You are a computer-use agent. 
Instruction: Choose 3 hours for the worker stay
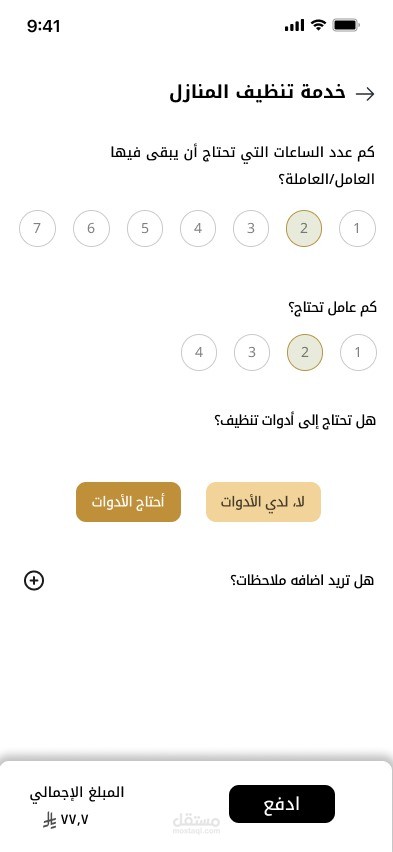[251, 228]
